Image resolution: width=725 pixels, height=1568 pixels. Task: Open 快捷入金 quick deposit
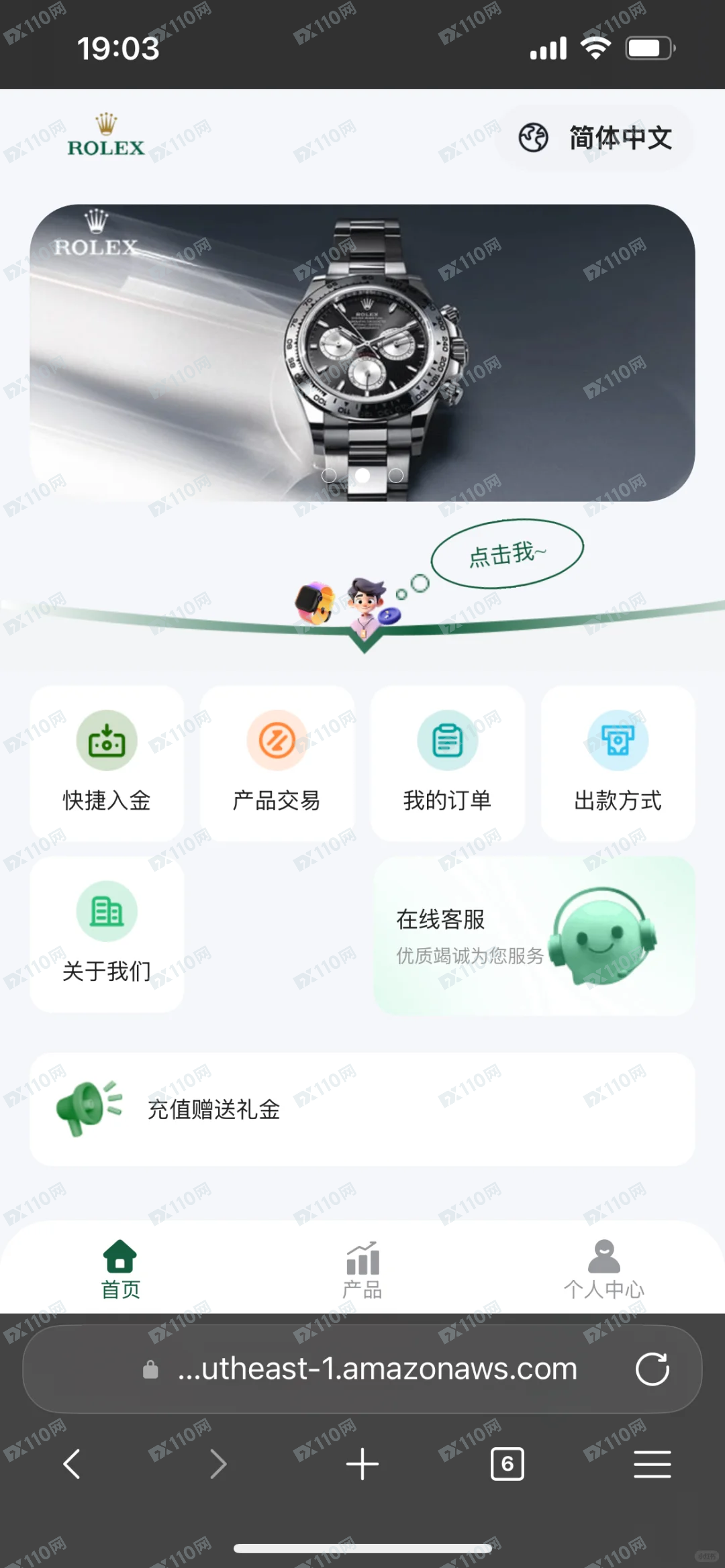click(x=107, y=763)
